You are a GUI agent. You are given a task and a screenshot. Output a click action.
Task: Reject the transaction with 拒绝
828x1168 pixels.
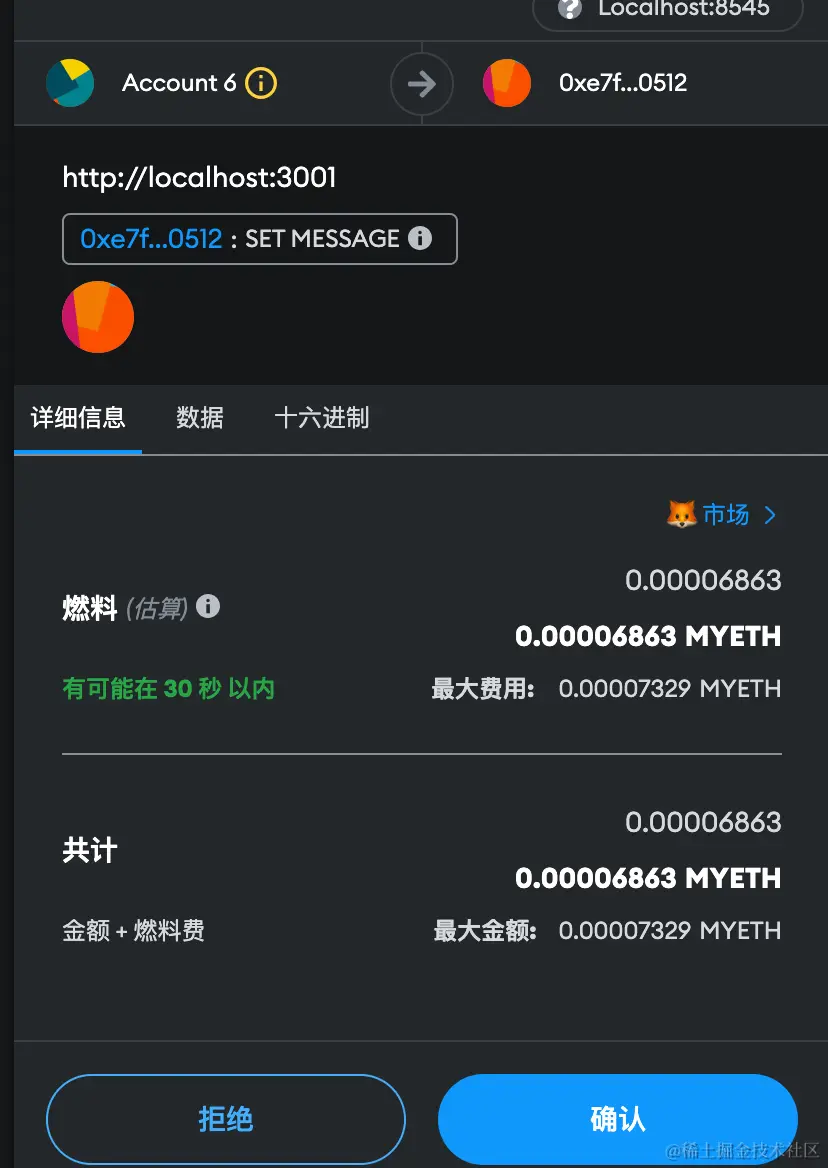pyautogui.click(x=226, y=1119)
